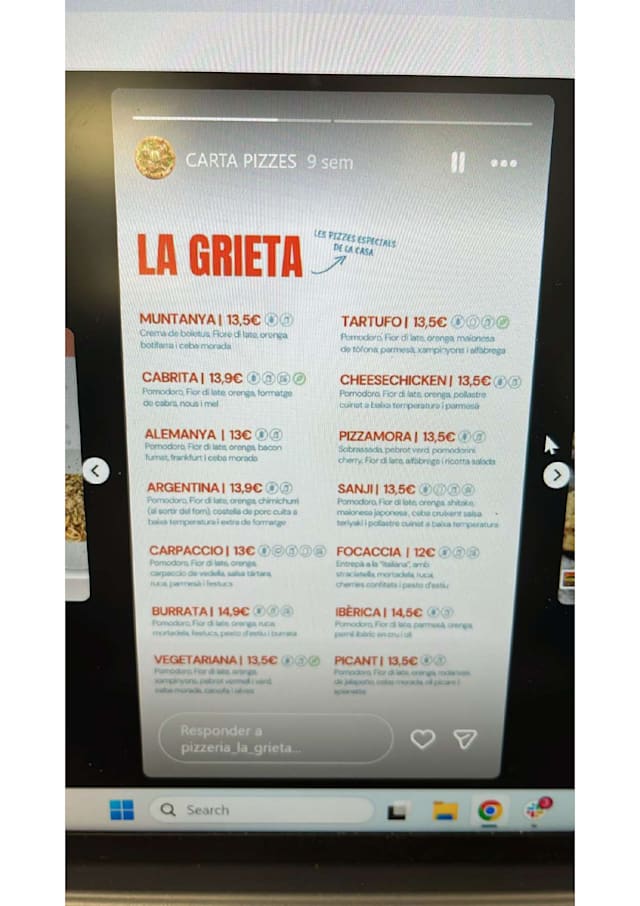Open File Explorer from the taskbar
The width and height of the screenshot is (640, 906).
tap(445, 811)
